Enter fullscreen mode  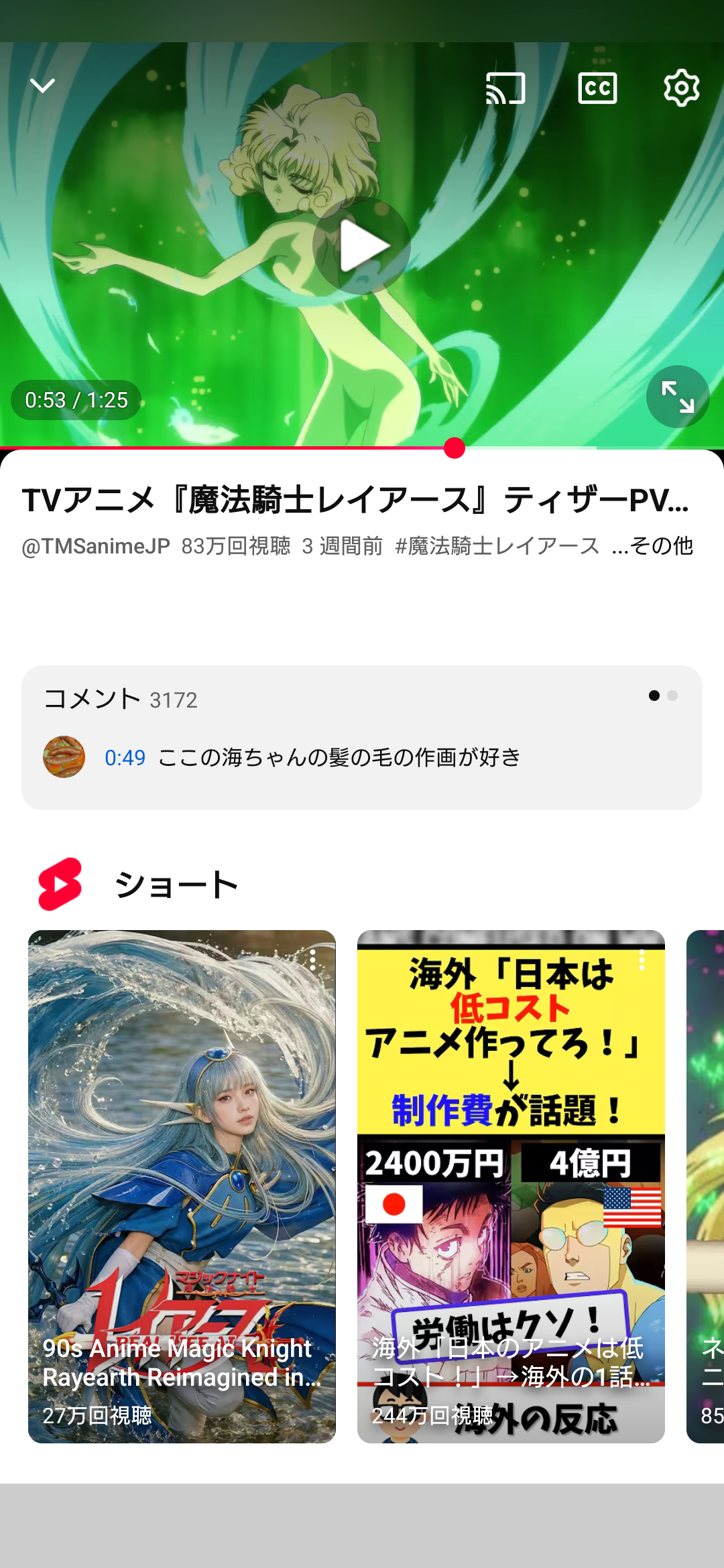[x=677, y=397]
